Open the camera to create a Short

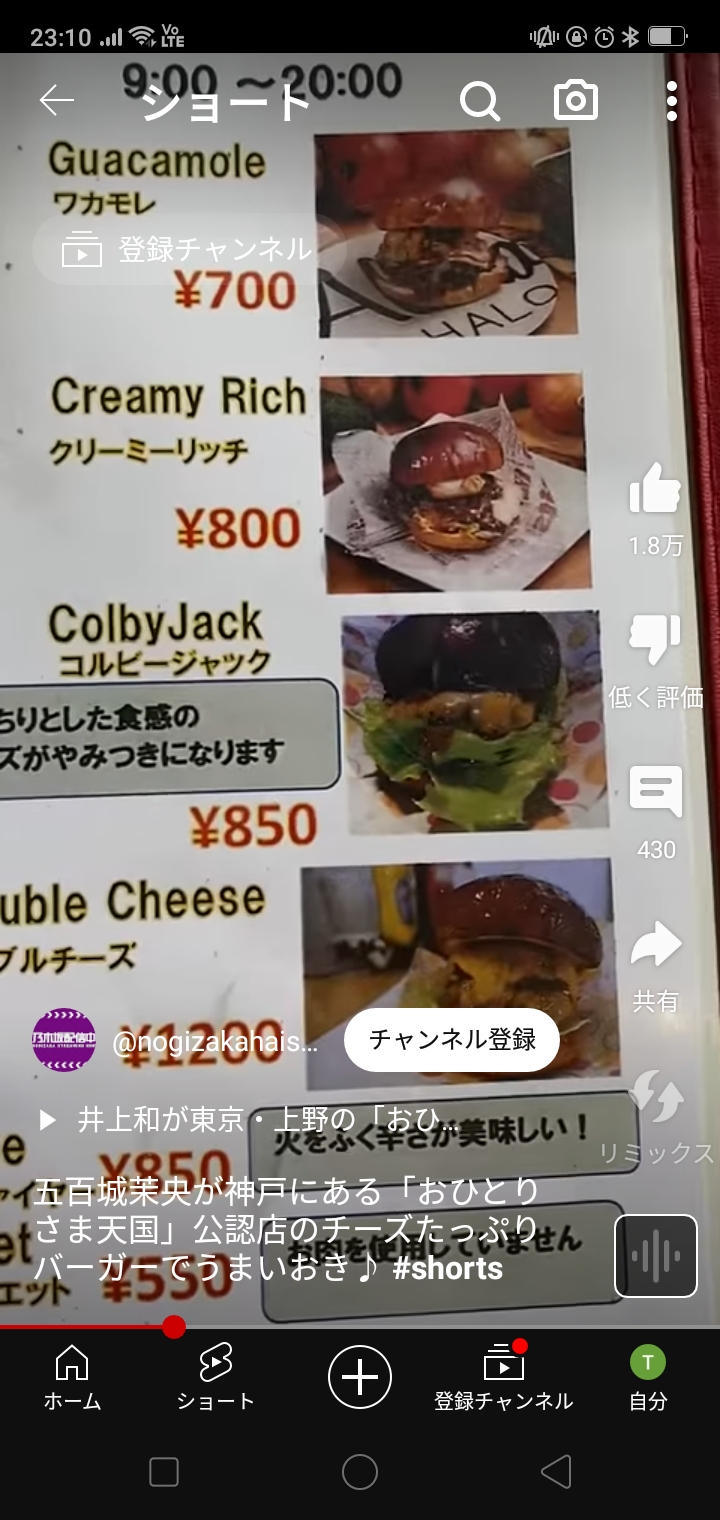[x=576, y=101]
